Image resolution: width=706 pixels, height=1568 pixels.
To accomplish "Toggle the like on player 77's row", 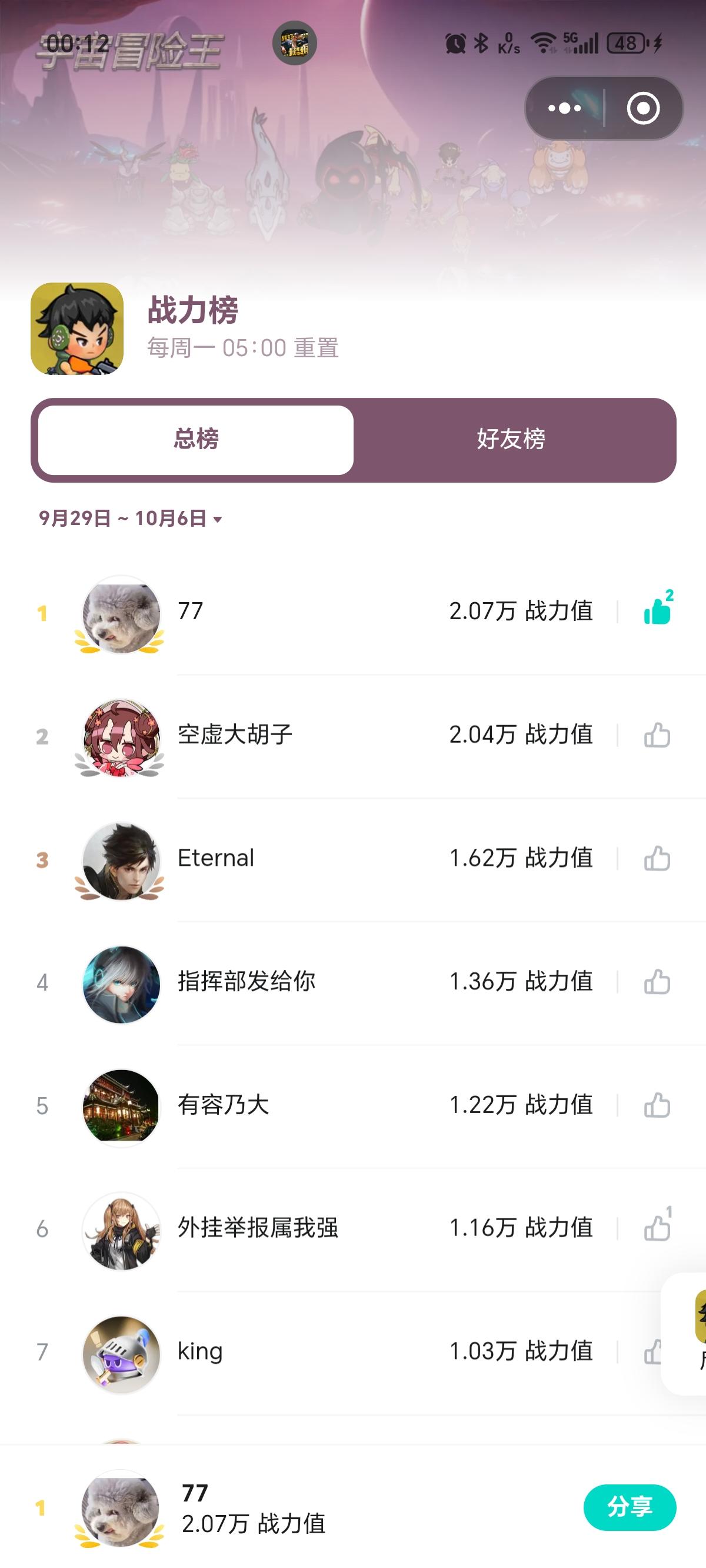I will (x=657, y=611).
